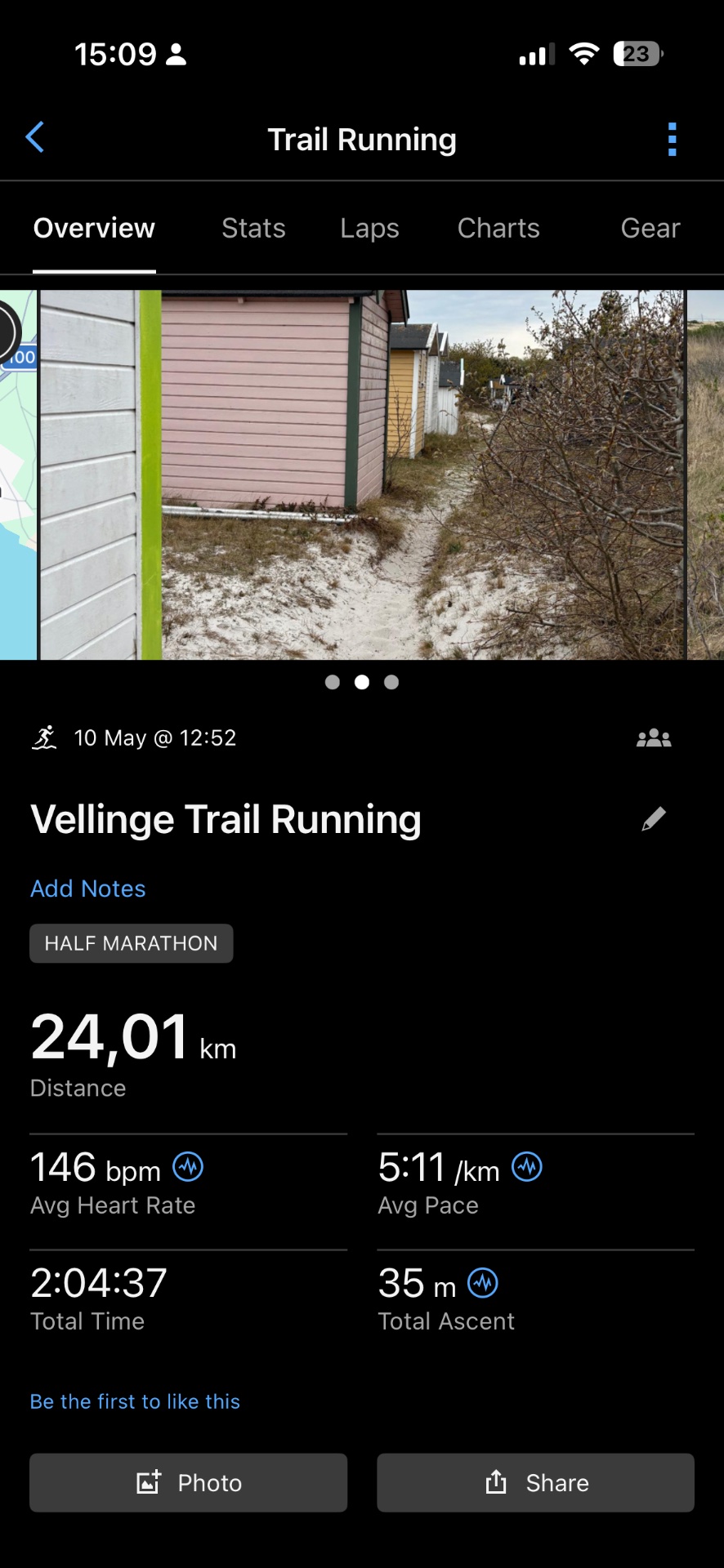Tap the Half Marathon badge
724x1568 pixels.
[x=132, y=943]
